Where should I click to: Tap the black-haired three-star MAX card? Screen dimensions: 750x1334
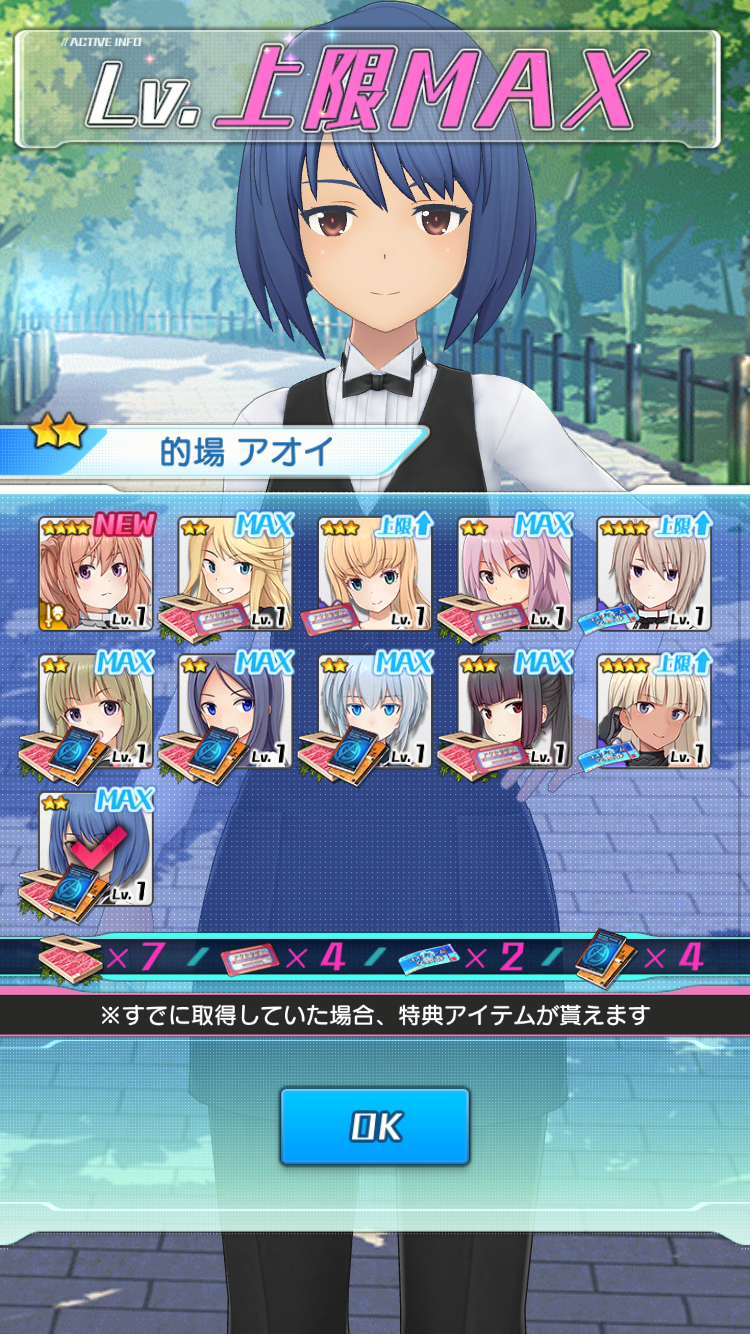pos(515,711)
